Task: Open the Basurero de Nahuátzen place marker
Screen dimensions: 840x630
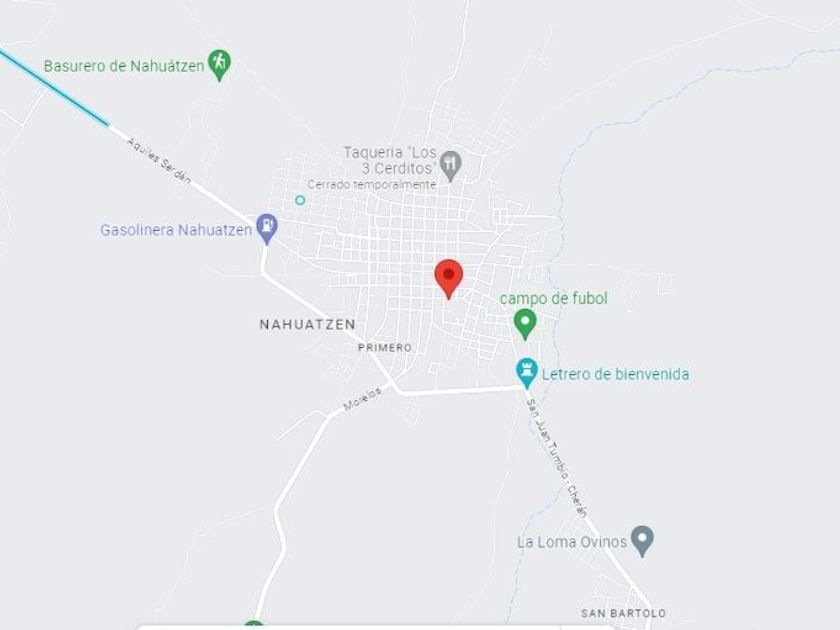Action: point(219,65)
